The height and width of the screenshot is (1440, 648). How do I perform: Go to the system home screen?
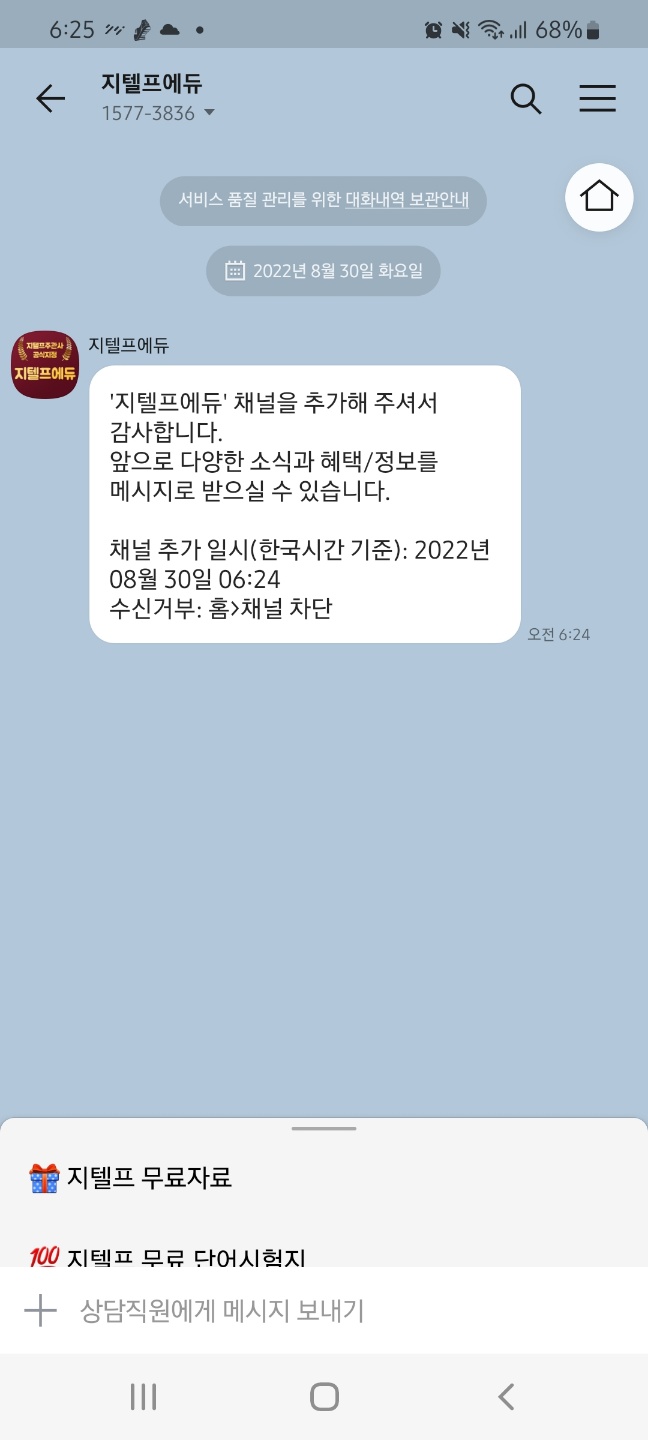[x=324, y=1397]
